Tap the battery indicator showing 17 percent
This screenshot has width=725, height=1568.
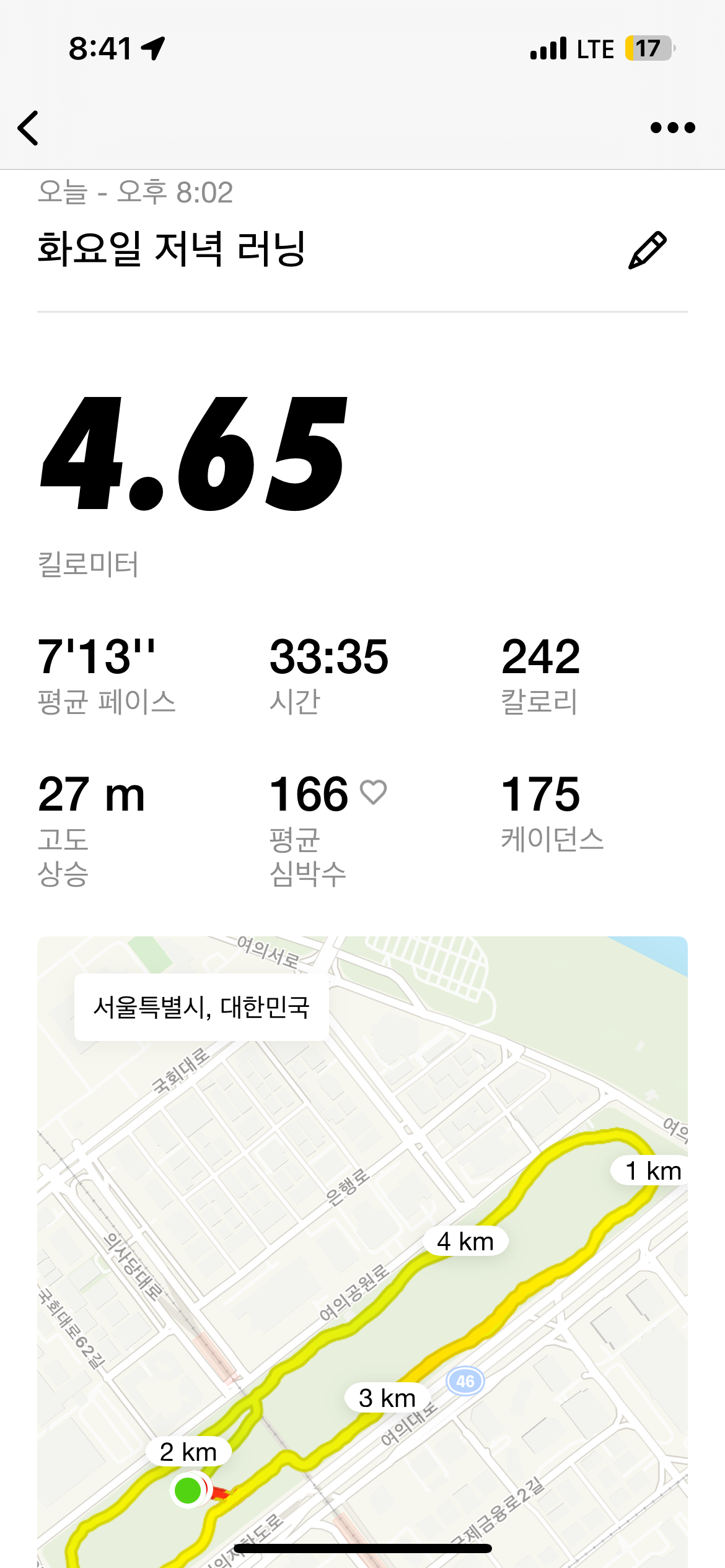tap(648, 48)
